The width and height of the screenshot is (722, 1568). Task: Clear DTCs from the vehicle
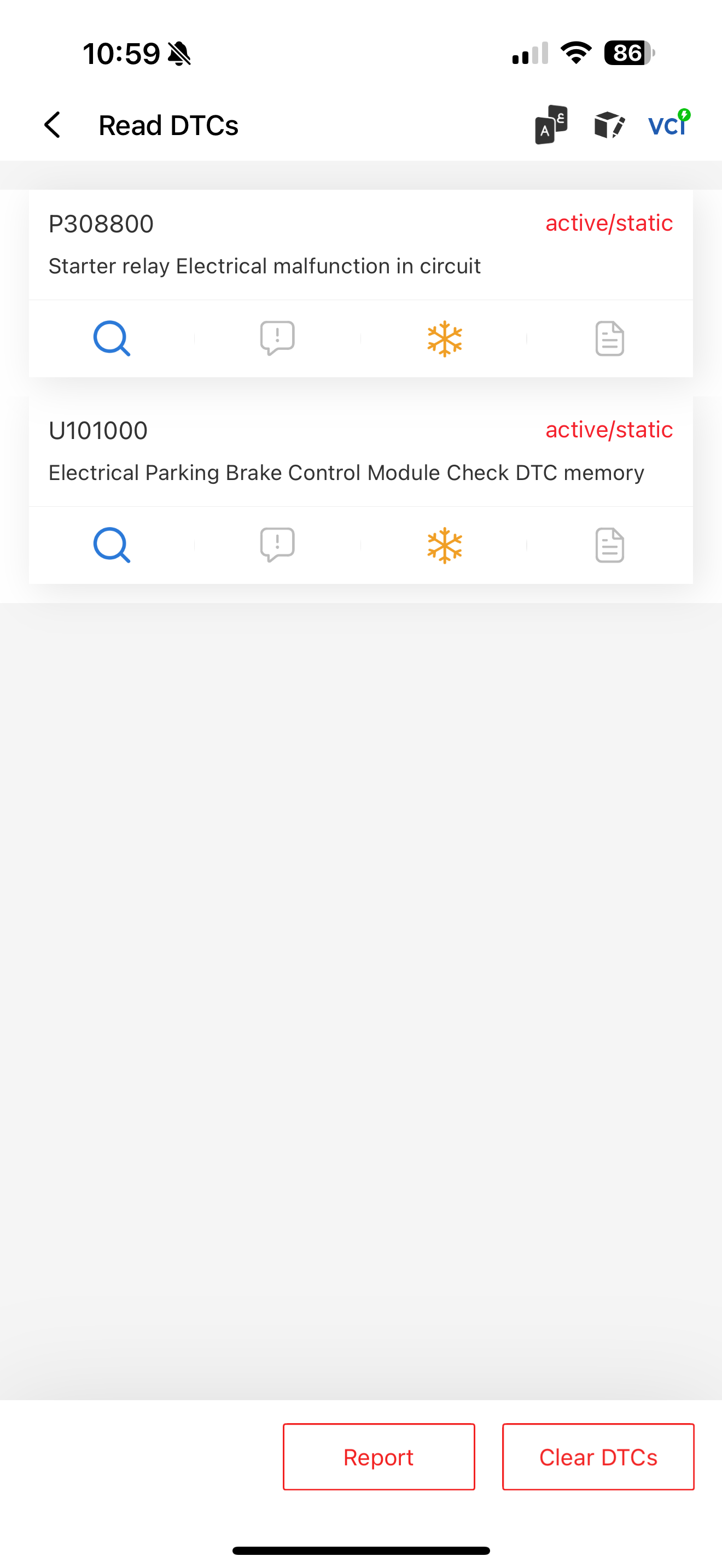coord(598,1456)
